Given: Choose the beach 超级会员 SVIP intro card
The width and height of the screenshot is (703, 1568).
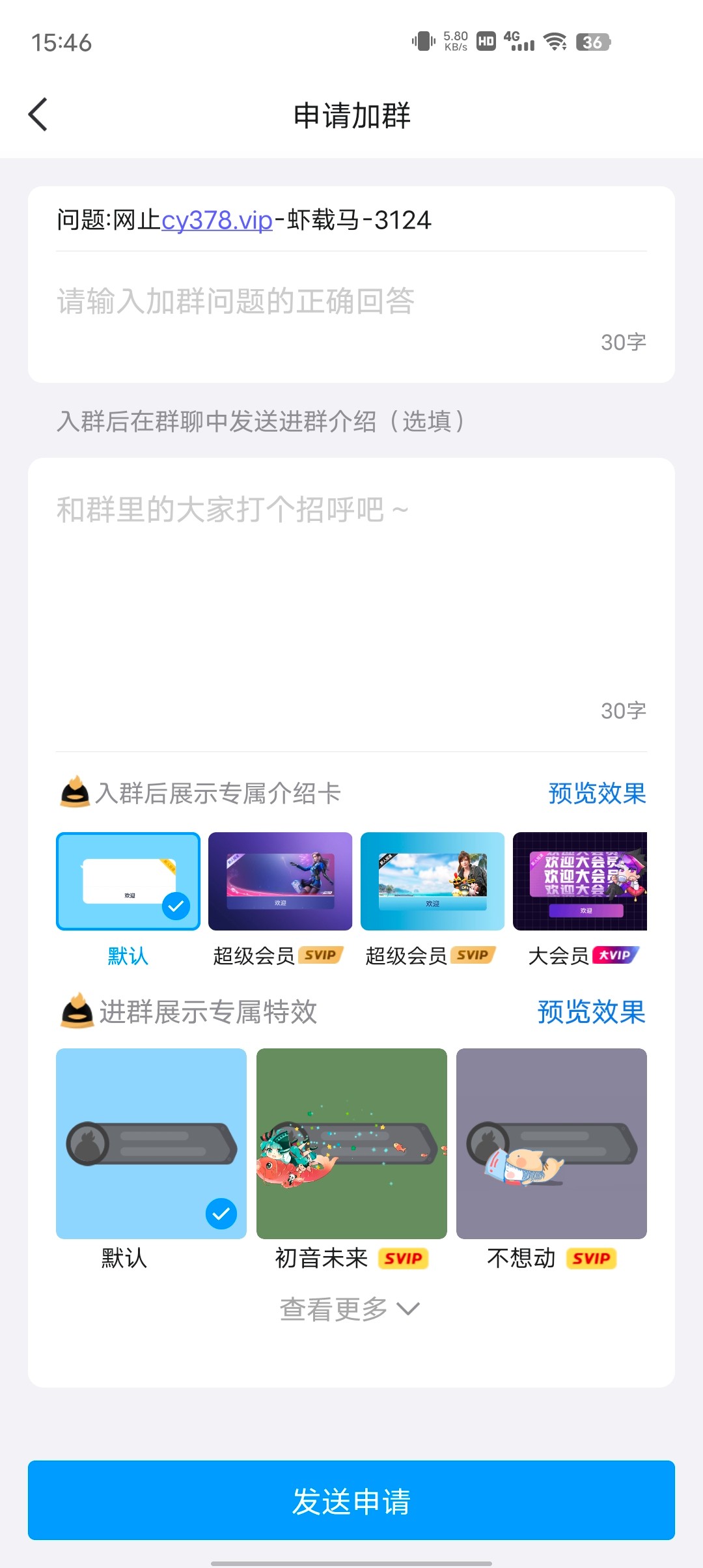Looking at the screenshot, I should [x=432, y=881].
